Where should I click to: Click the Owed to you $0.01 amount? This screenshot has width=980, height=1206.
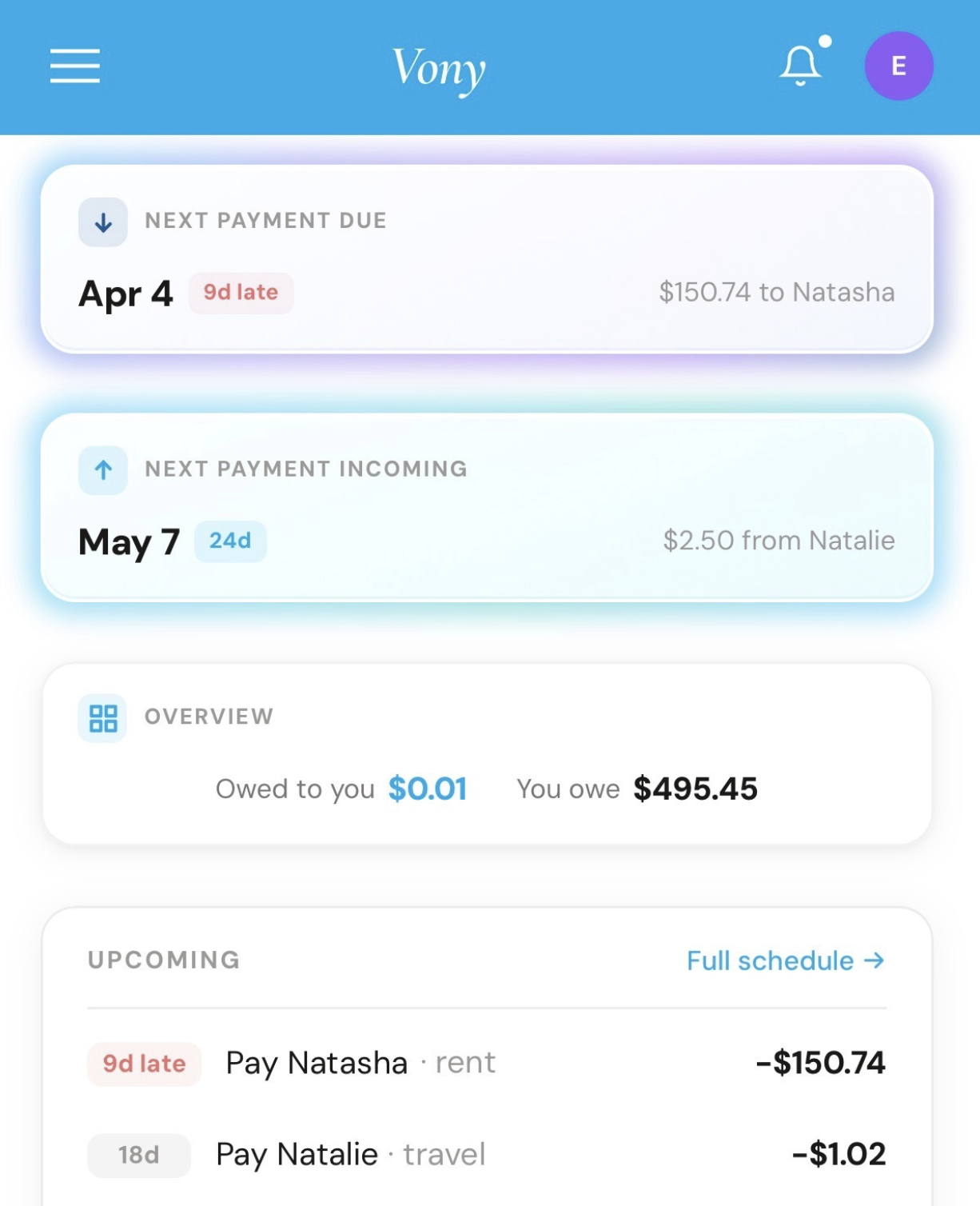341,789
